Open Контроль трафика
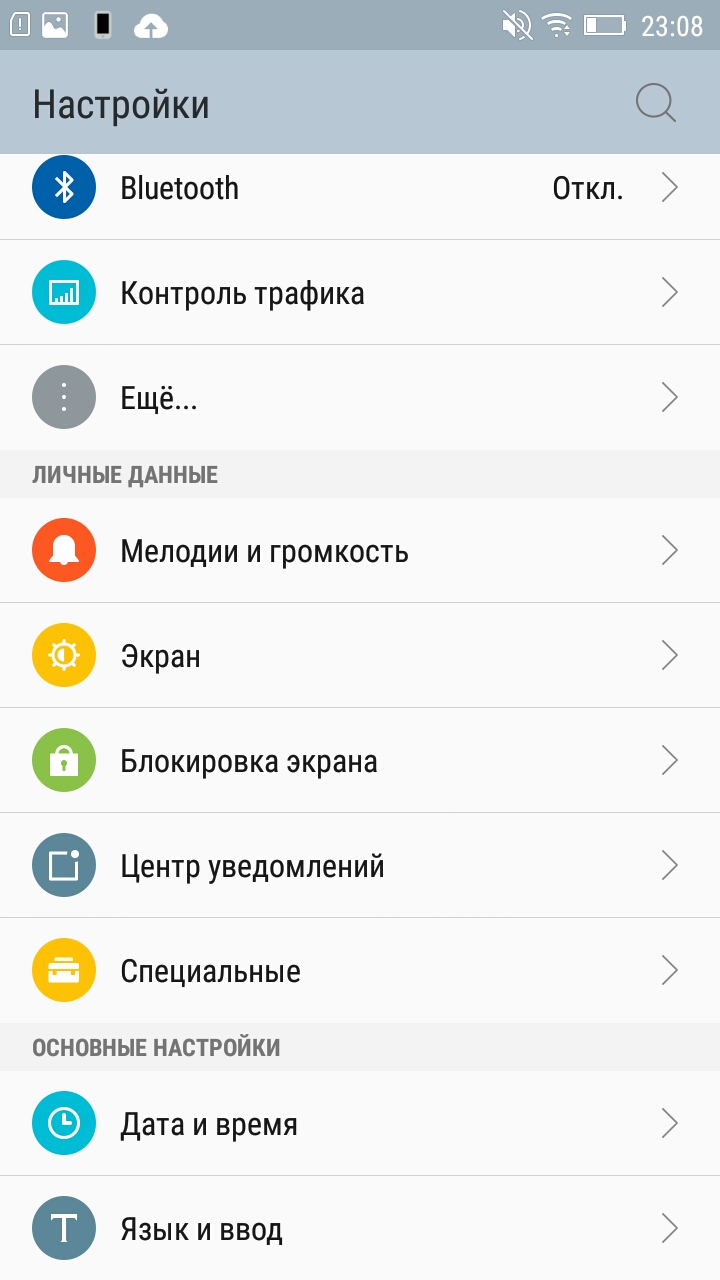Screen dimensions: 720x1280 click(360, 293)
